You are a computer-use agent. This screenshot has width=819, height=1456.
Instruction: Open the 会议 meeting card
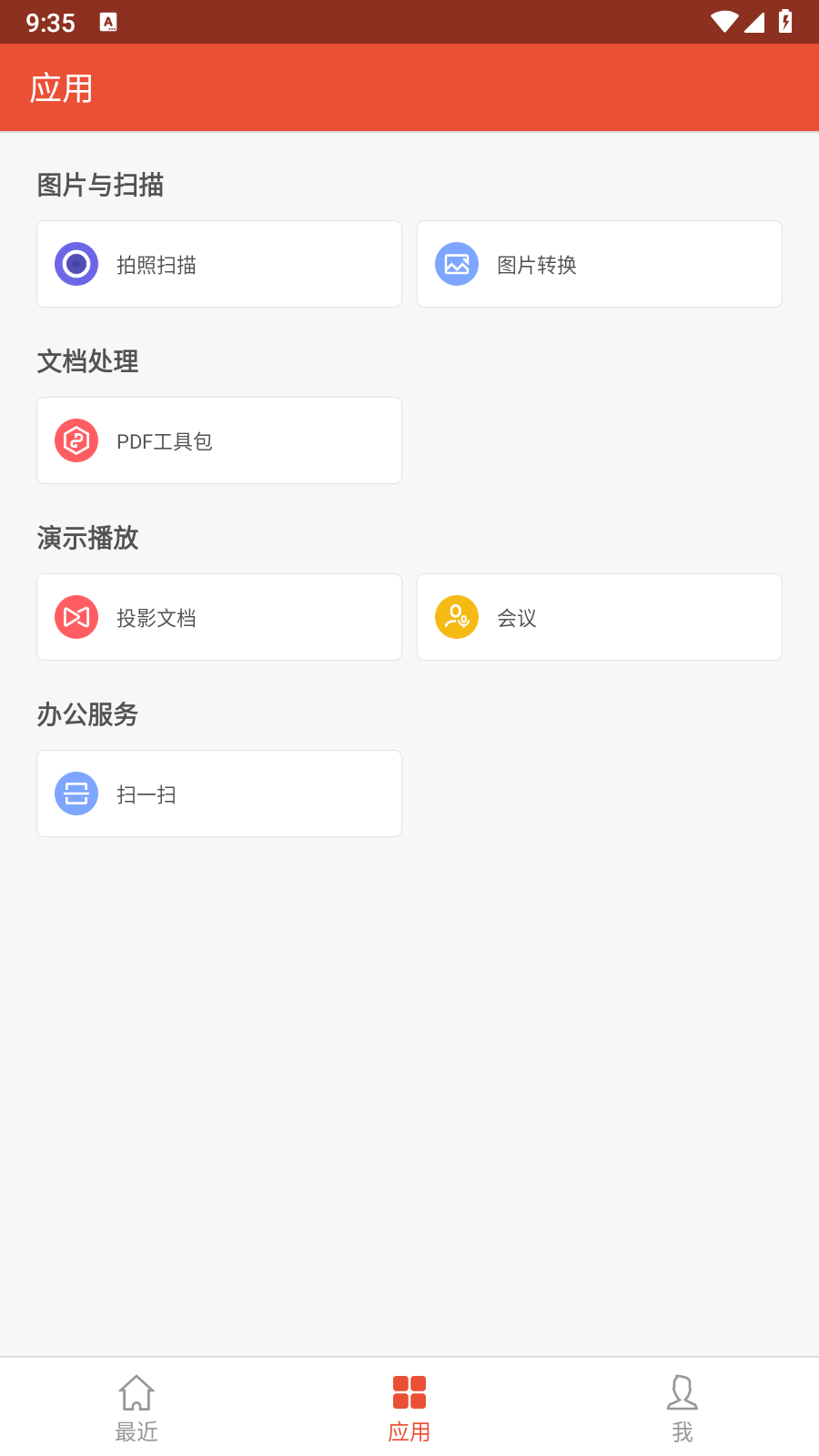[600, 617]
